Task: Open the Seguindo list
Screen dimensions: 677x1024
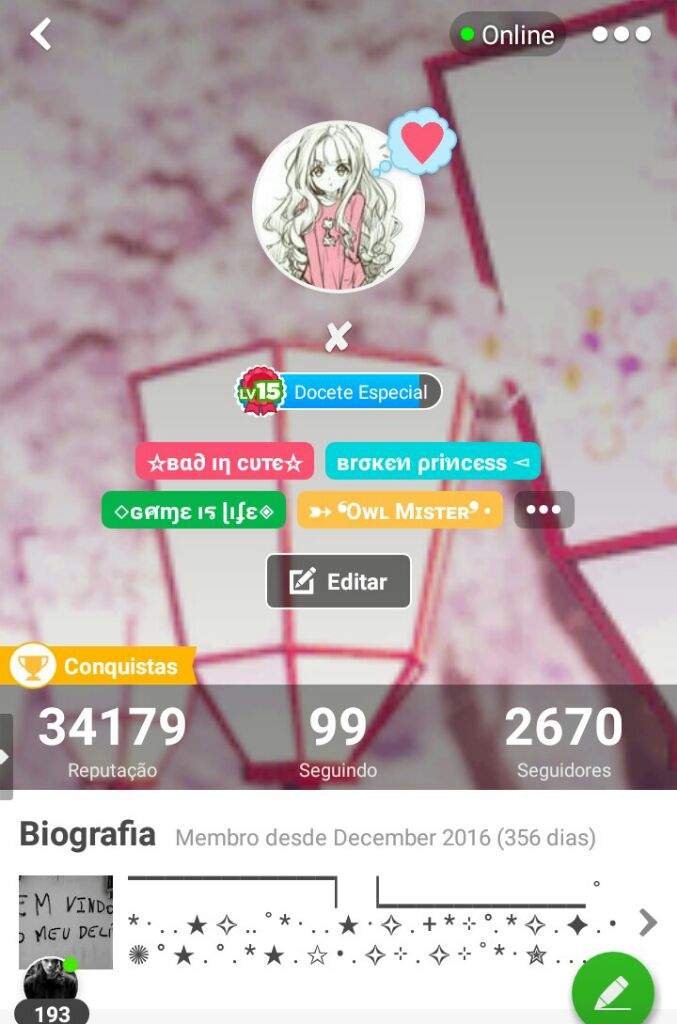Action: [338, 741]
